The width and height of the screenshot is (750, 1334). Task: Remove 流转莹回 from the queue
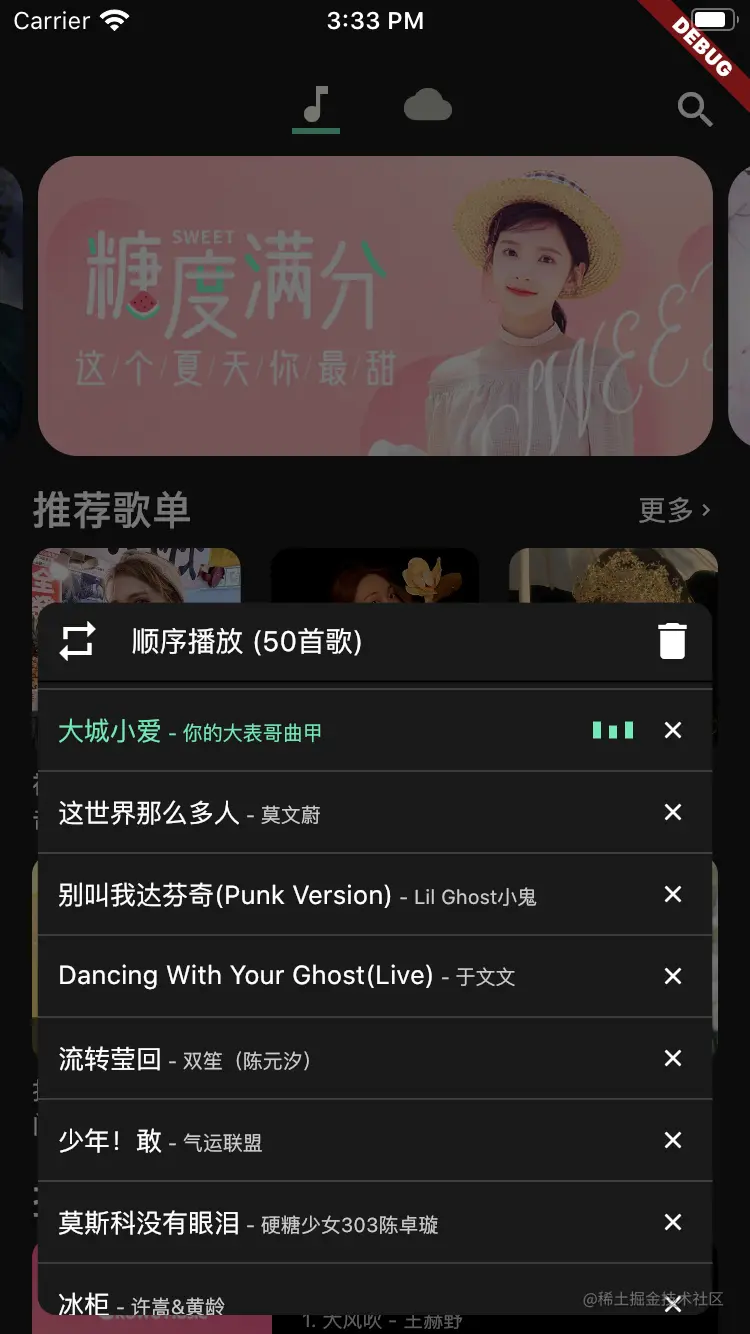pyautogui.click(x=673, y=1059)
